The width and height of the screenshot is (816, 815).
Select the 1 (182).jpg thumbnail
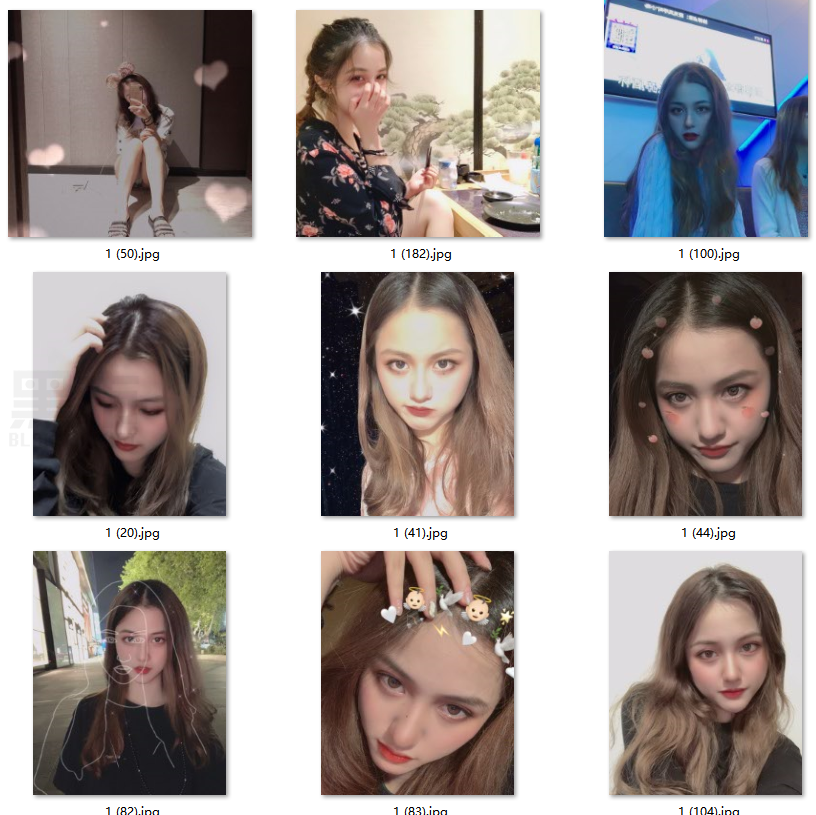click(x=418, y=124)
